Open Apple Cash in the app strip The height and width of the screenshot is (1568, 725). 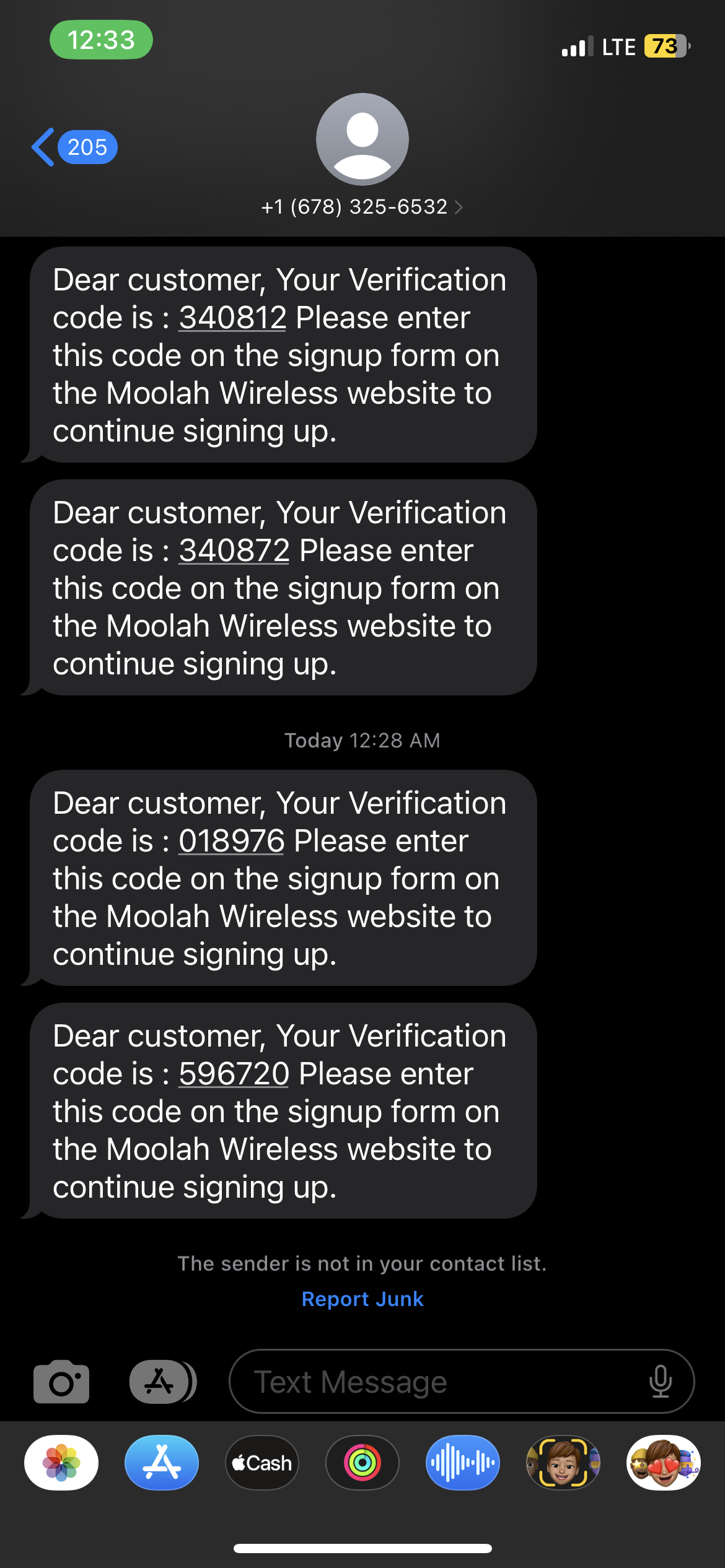pos(262,1463)
